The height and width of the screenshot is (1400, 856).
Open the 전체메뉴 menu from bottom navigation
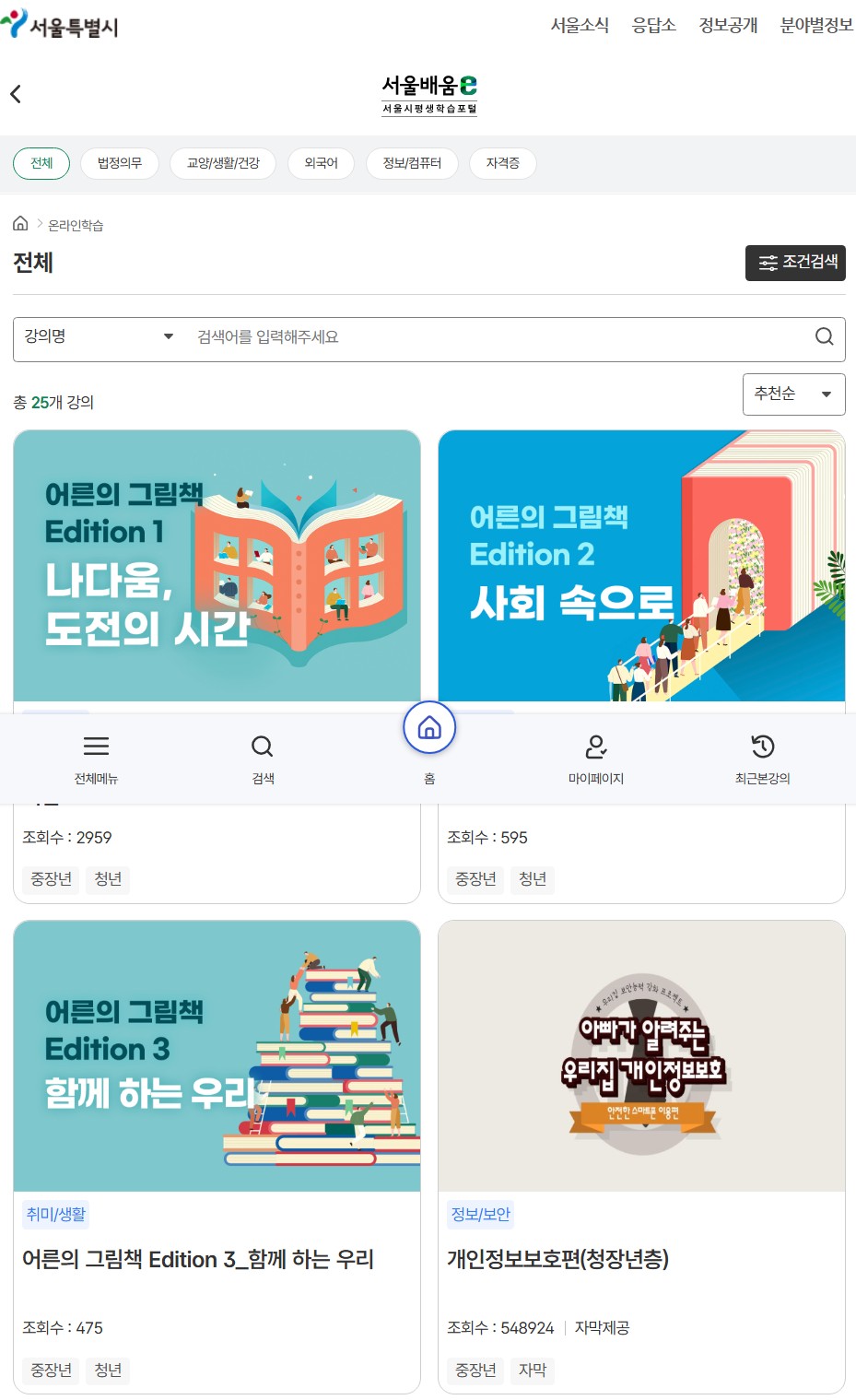[96, 758]
